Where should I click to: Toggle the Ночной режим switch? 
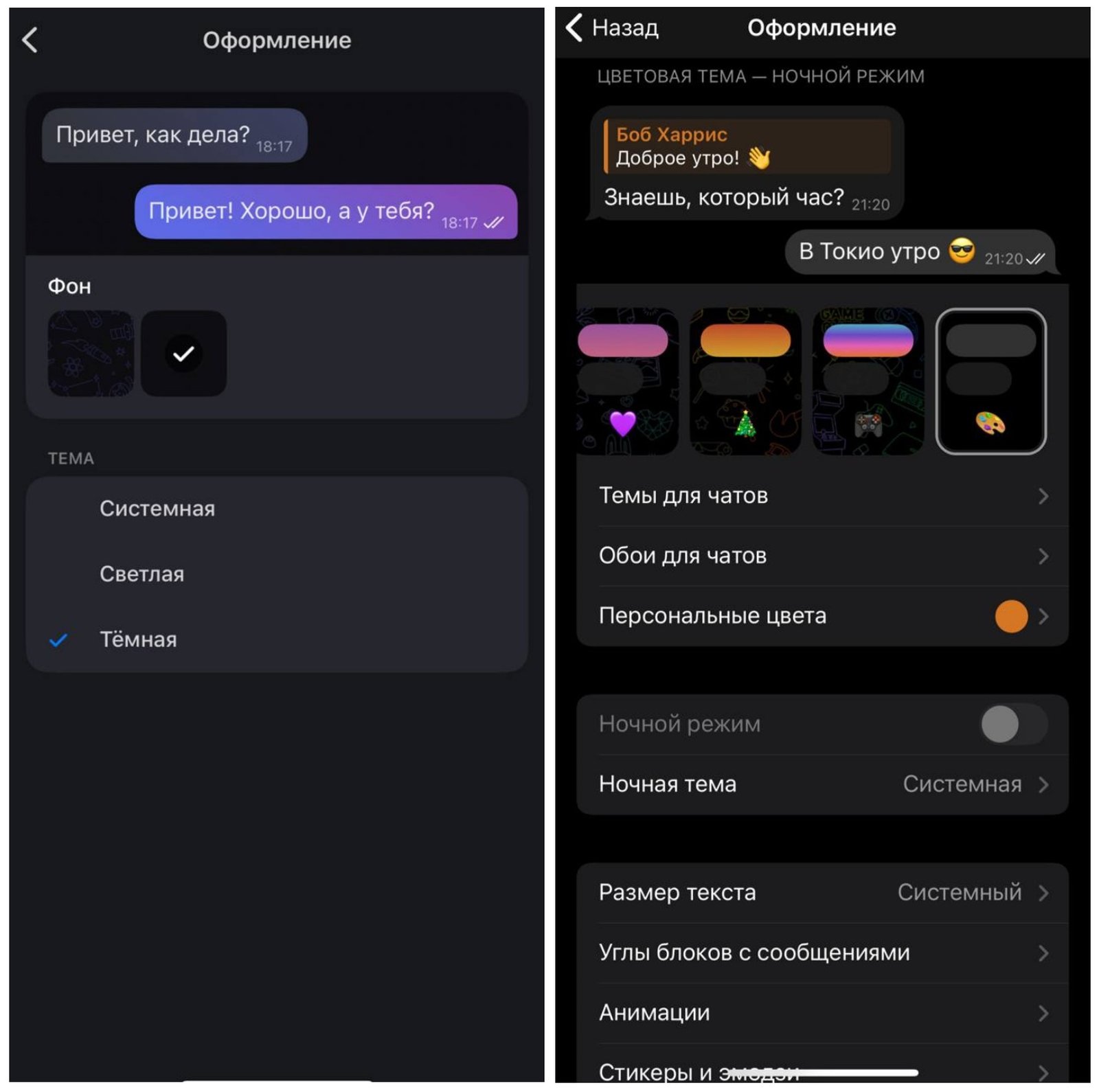1013,724
